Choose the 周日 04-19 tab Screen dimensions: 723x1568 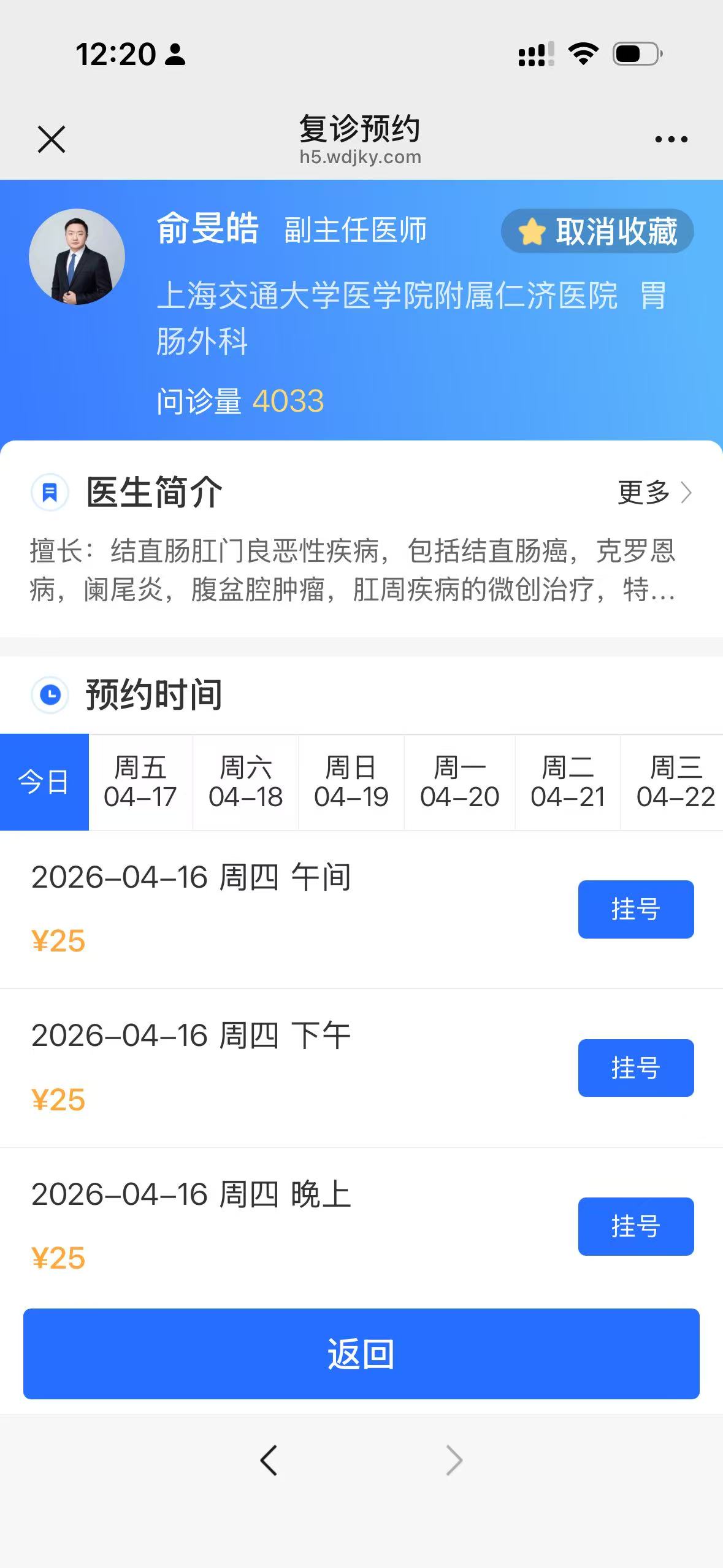coord(351,782)
